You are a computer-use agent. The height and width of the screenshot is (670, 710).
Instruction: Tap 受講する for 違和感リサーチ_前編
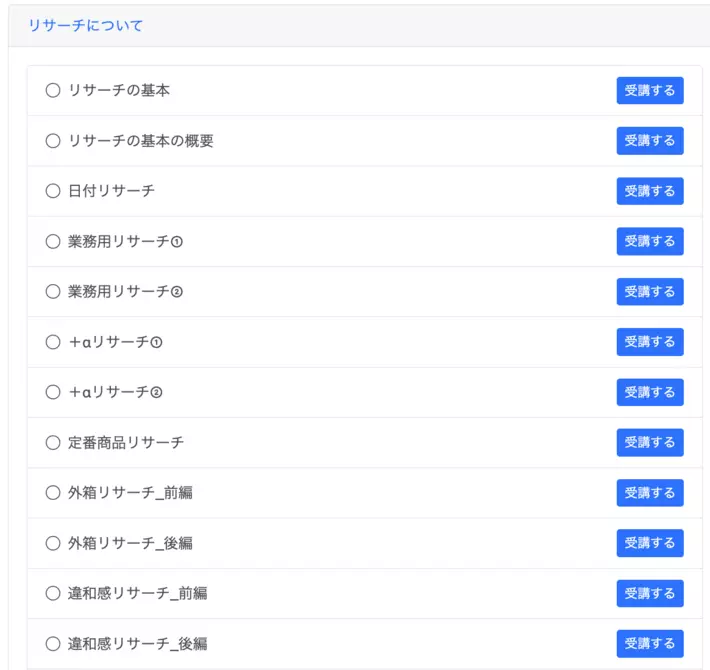click(x=649, y=593)
